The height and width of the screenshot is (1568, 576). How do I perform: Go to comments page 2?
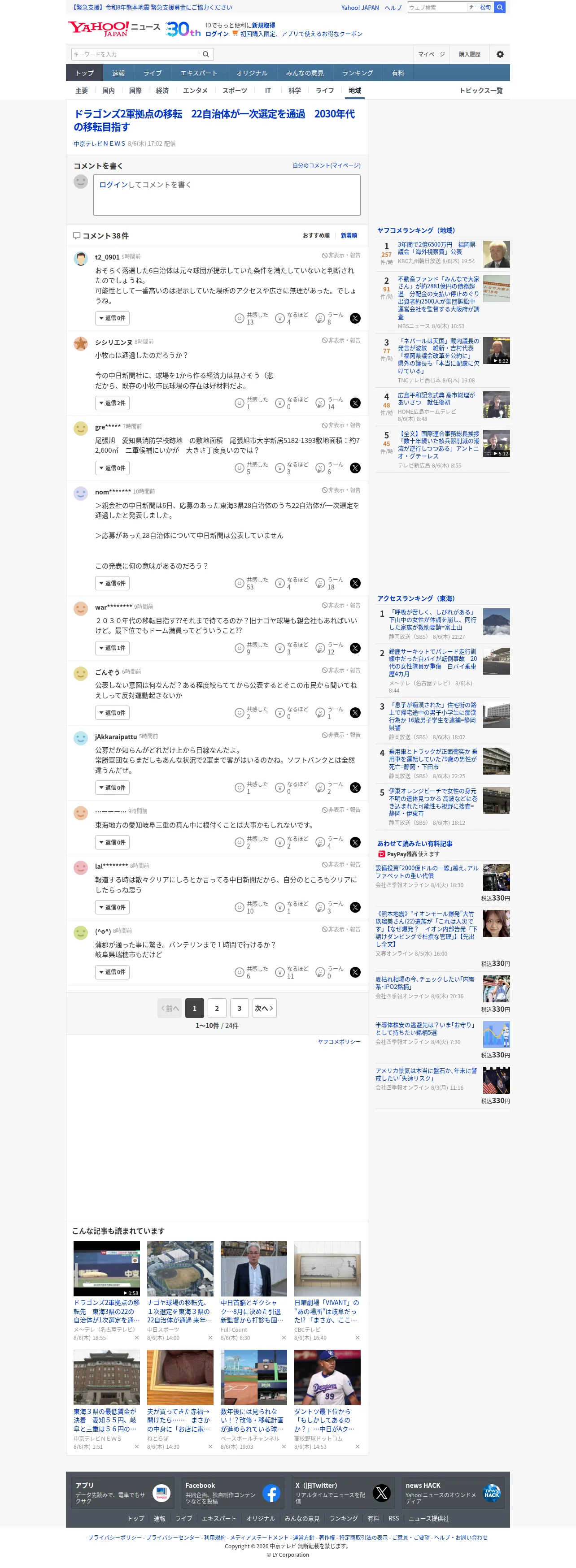(x=217, y=1008)
